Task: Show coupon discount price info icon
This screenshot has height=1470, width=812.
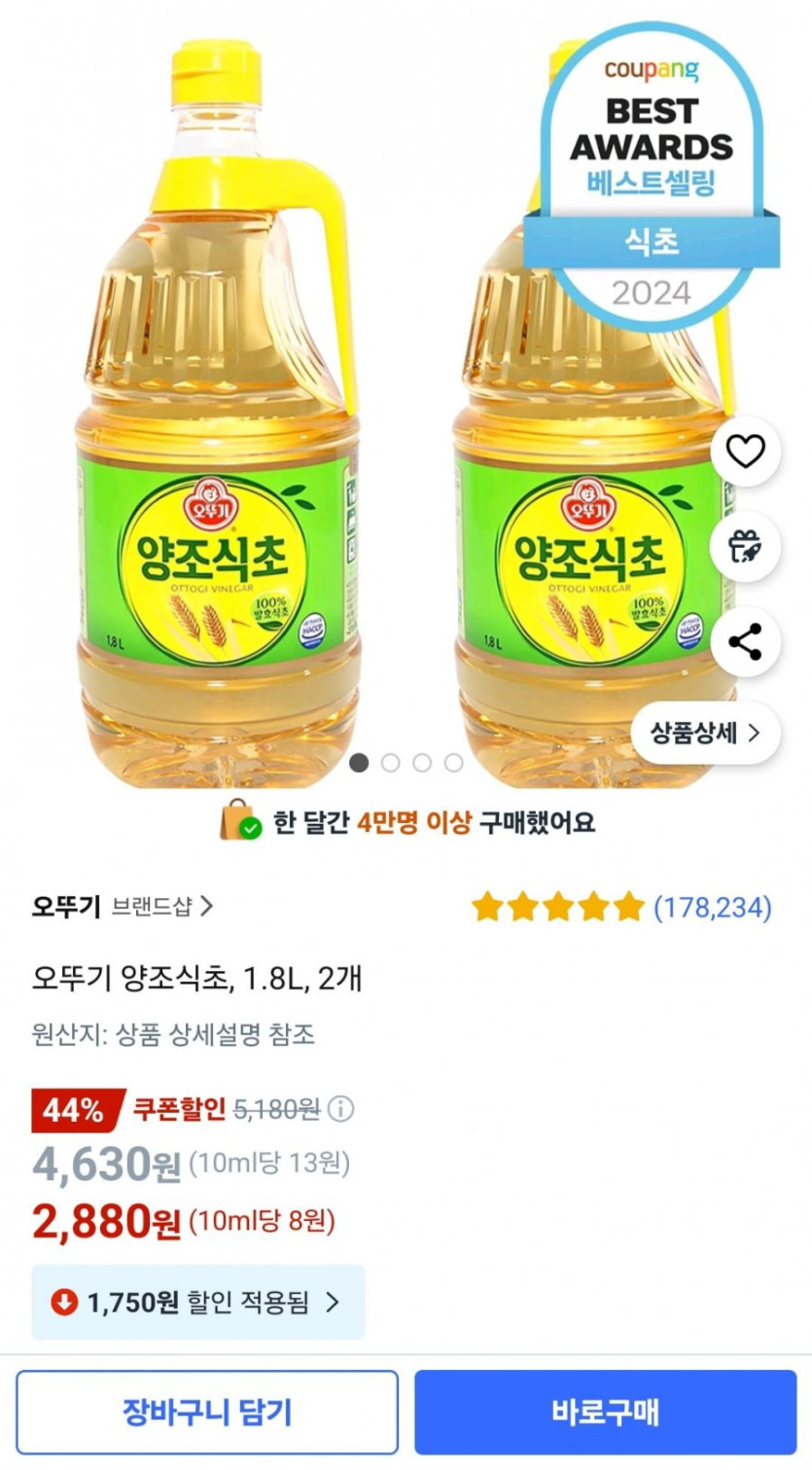Action: tap(340, 1108)
